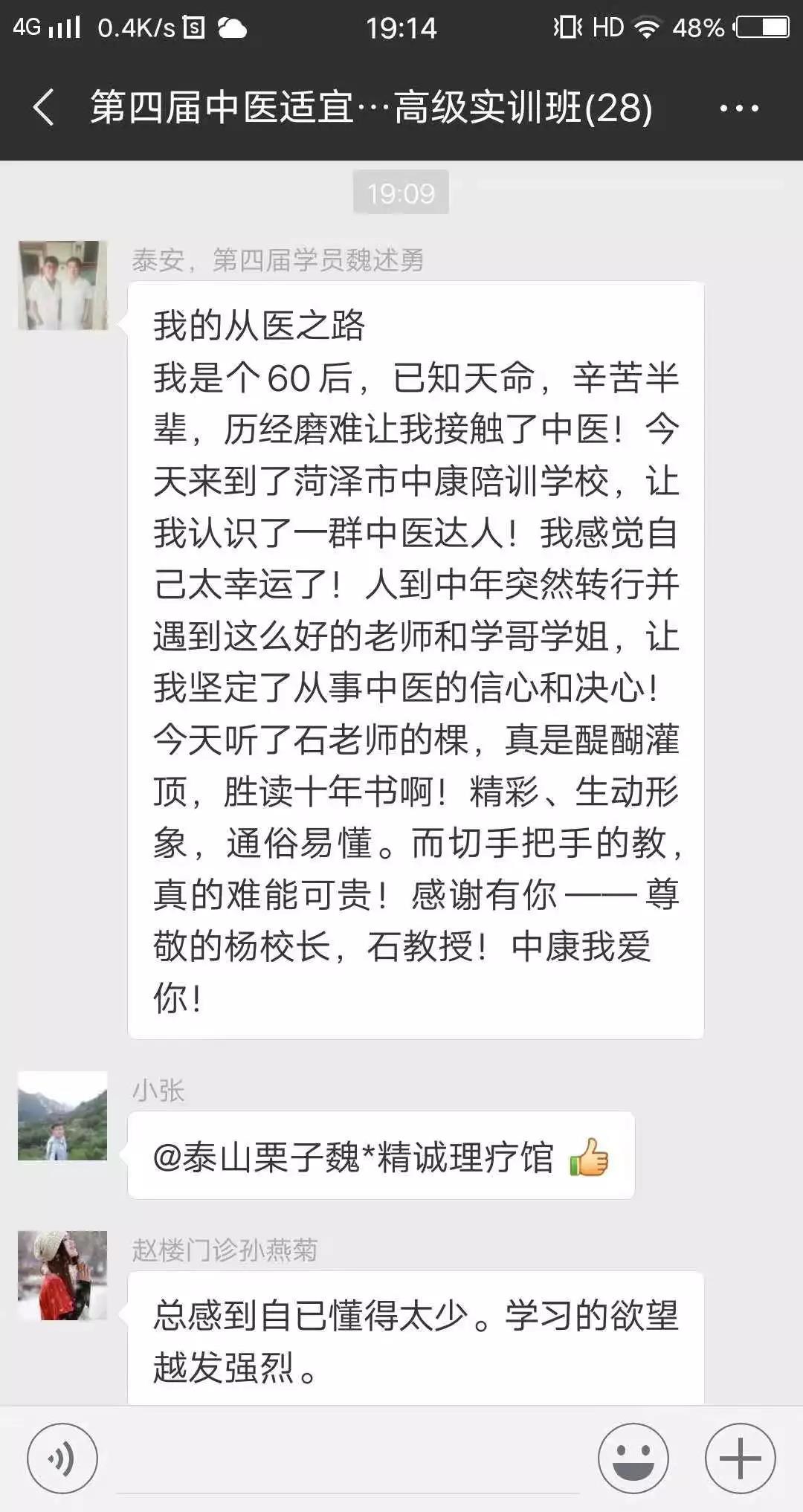Open the emoji picker
Screen dimensions: 803x1512
(633, 1458)
